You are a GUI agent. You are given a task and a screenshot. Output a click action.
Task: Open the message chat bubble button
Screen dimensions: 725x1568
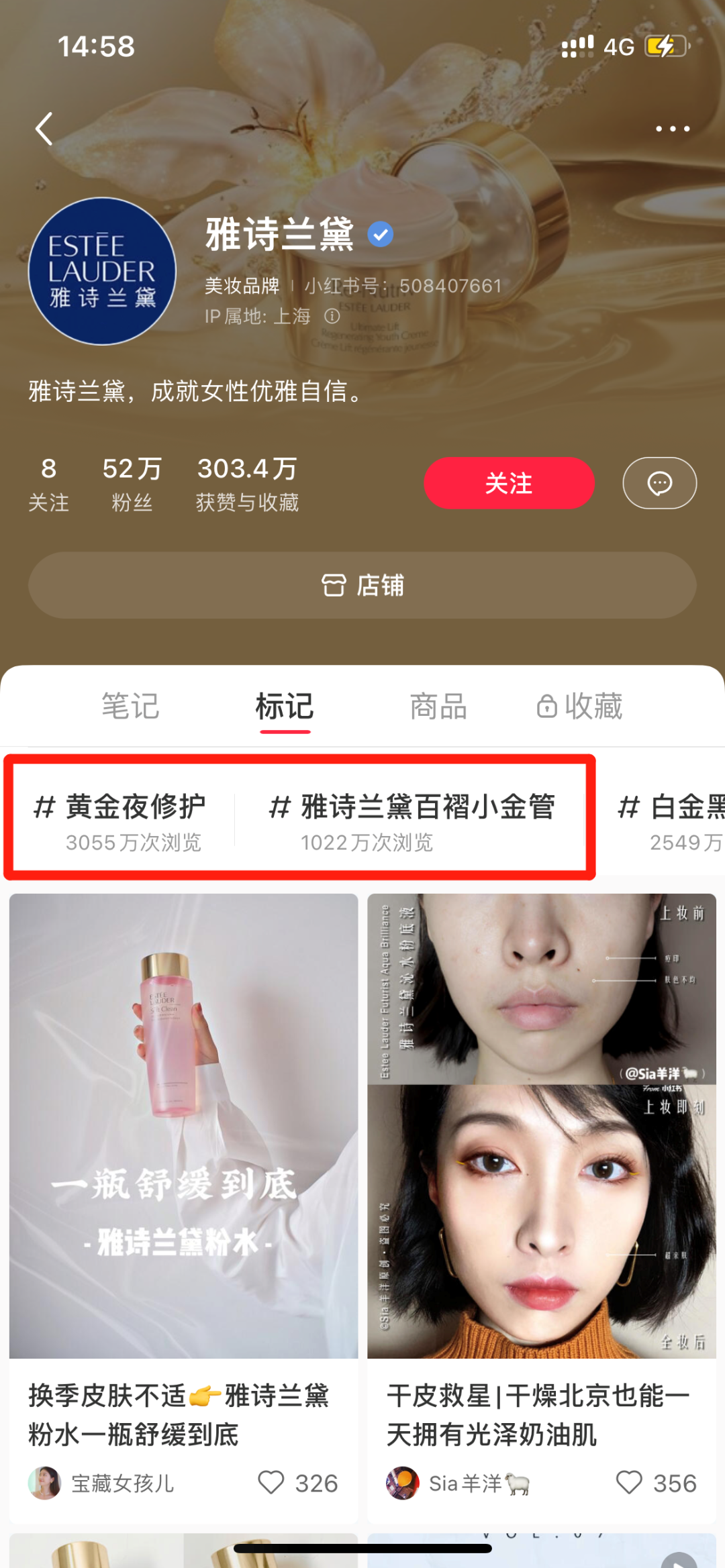click(x=659, y=483)
